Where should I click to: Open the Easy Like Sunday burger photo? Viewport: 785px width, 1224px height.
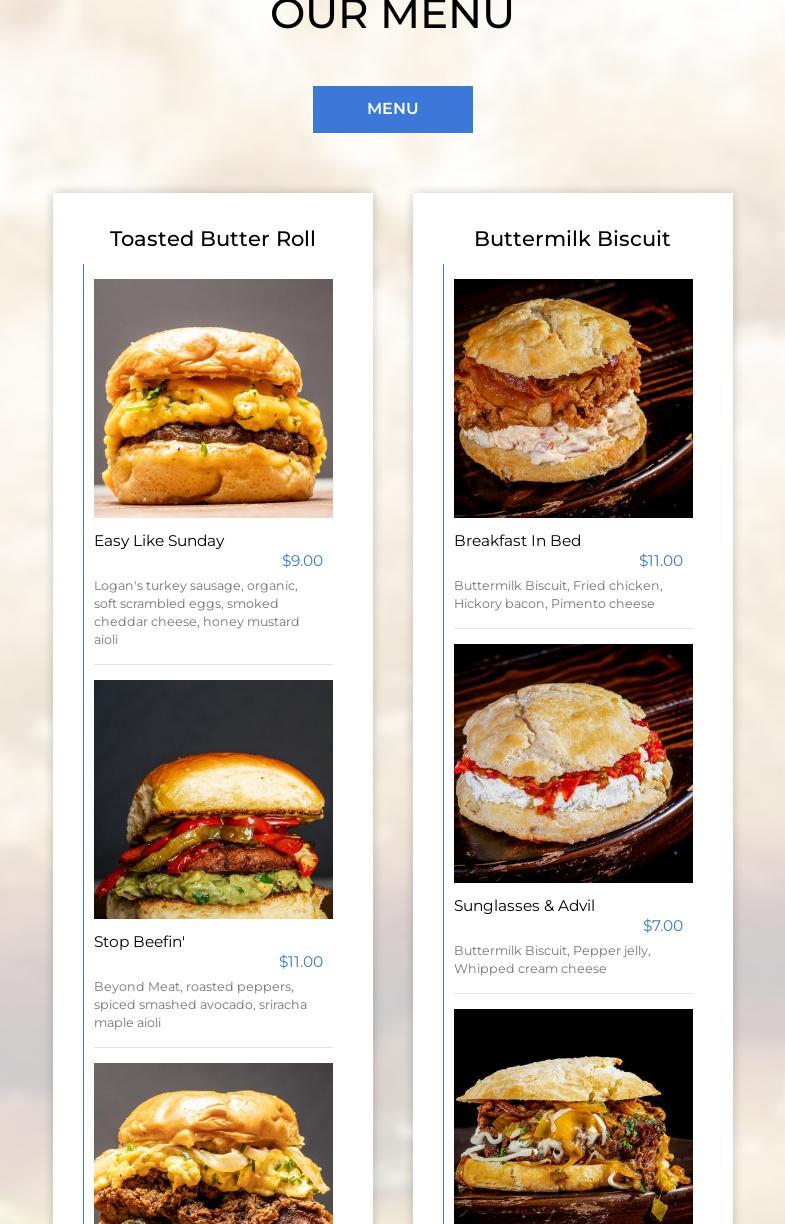(213, 398)
